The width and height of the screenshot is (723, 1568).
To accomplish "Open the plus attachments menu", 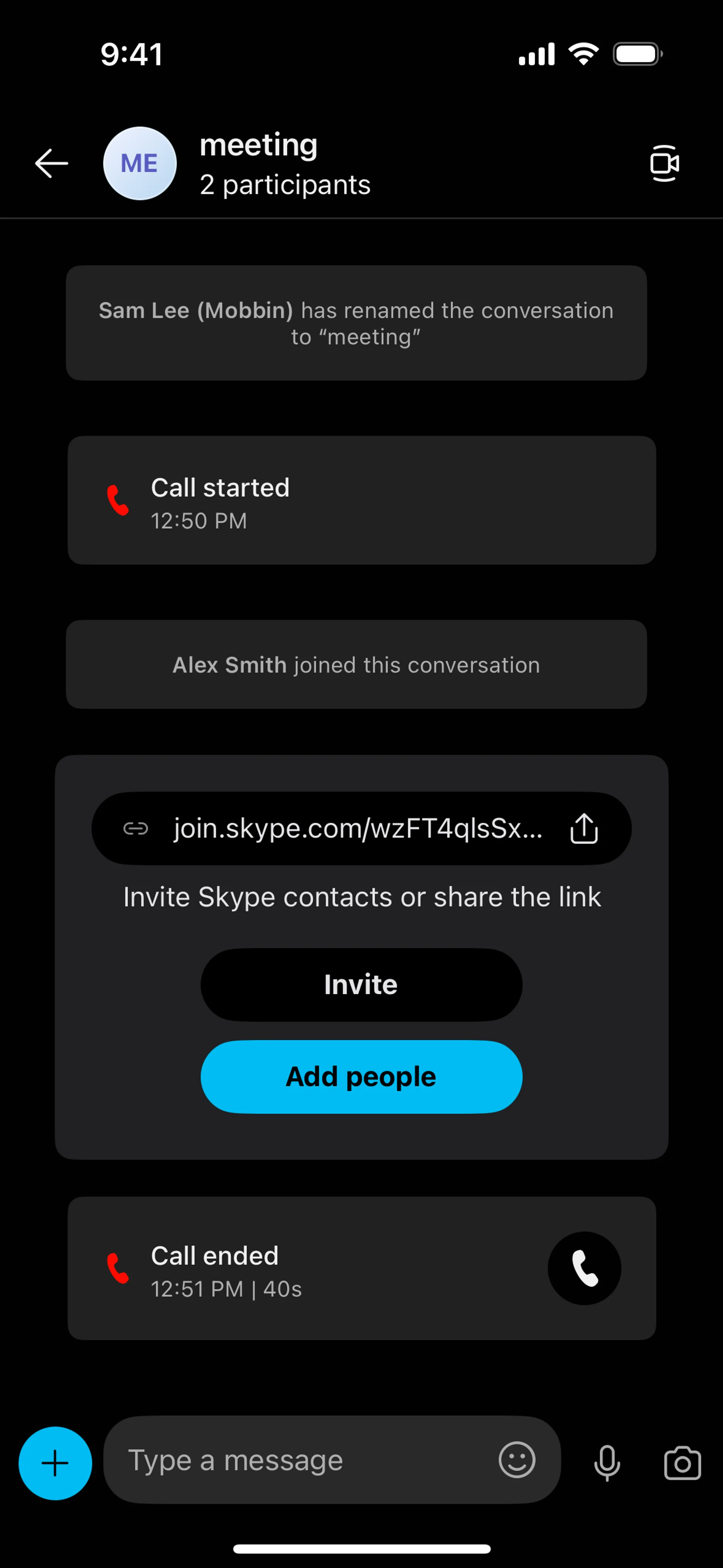I will coord(55,1463).
